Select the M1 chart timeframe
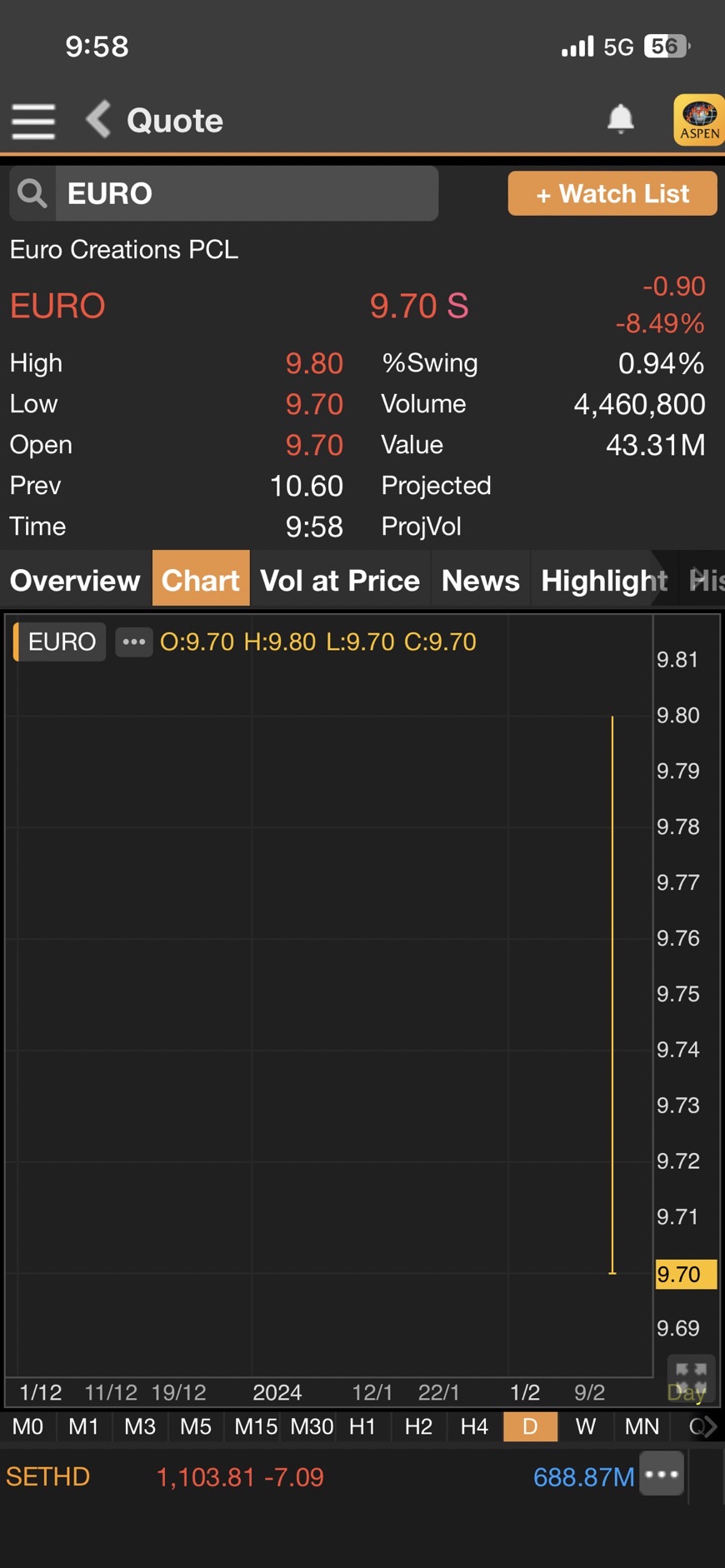 click(83, 1426)
